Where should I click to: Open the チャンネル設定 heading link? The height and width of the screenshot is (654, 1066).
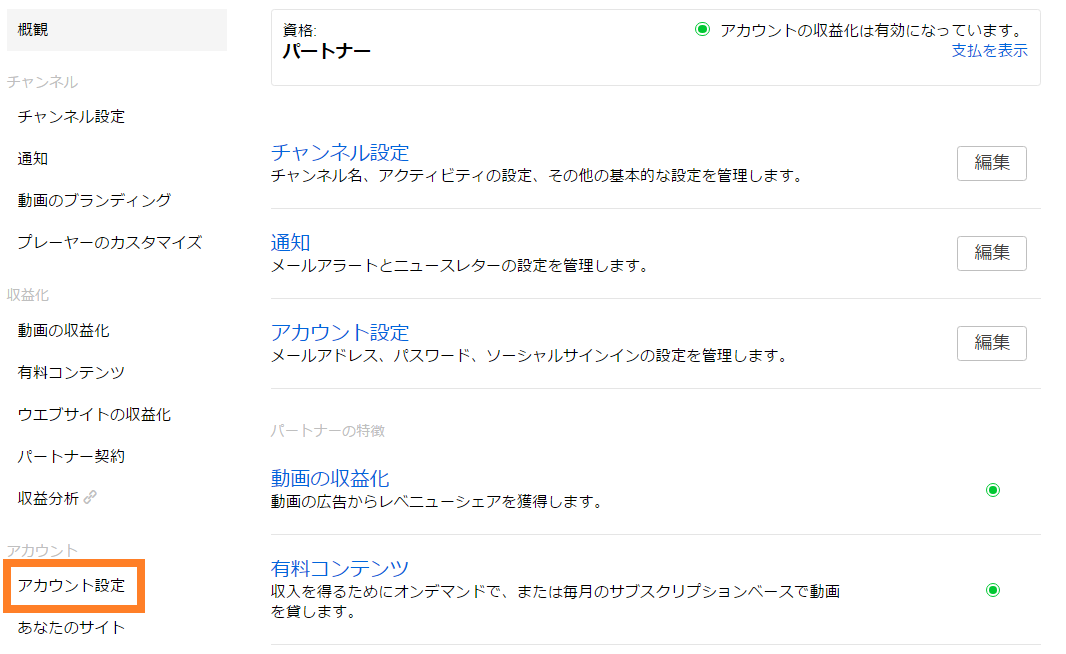(340, 152)
